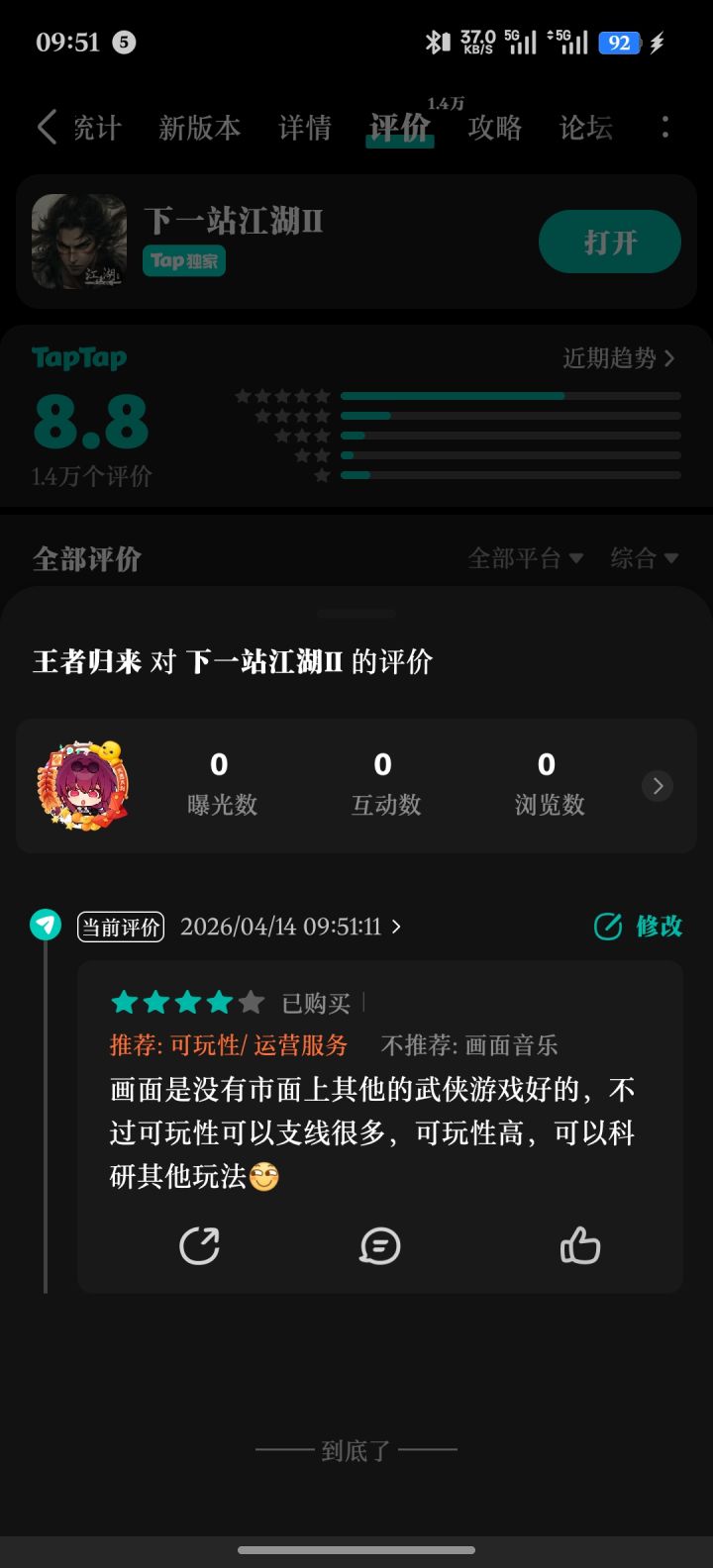Open comments with the speech bubble icon
This screenshot has height=1568, width=713.
click(x=380, y=1245)
